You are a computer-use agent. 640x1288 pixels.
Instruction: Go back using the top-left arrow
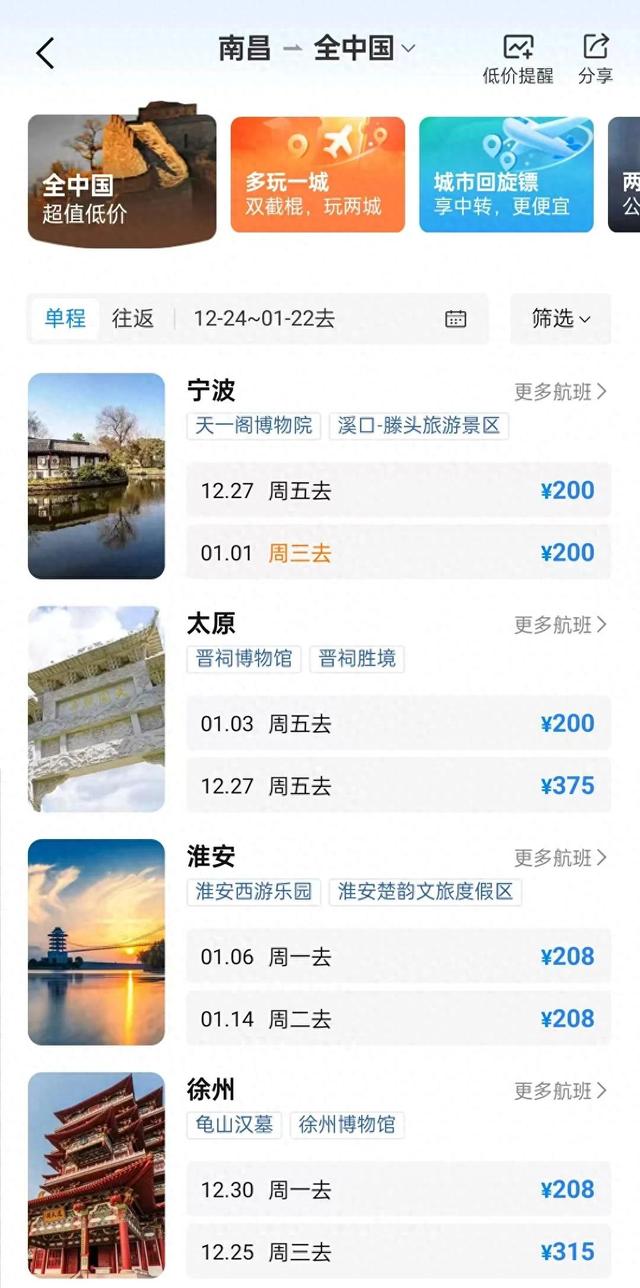pyautogui.click(x=45, y=53)
